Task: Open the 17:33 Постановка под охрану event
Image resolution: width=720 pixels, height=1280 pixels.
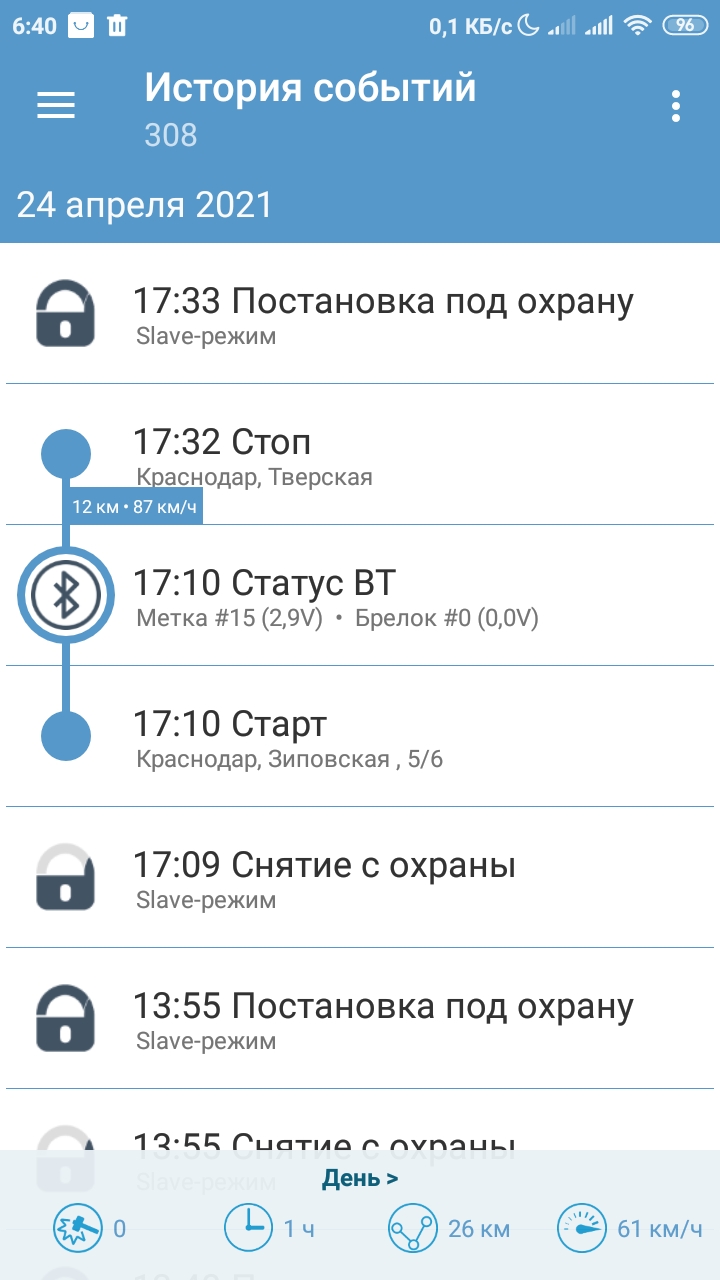Action: coord(383,314)
